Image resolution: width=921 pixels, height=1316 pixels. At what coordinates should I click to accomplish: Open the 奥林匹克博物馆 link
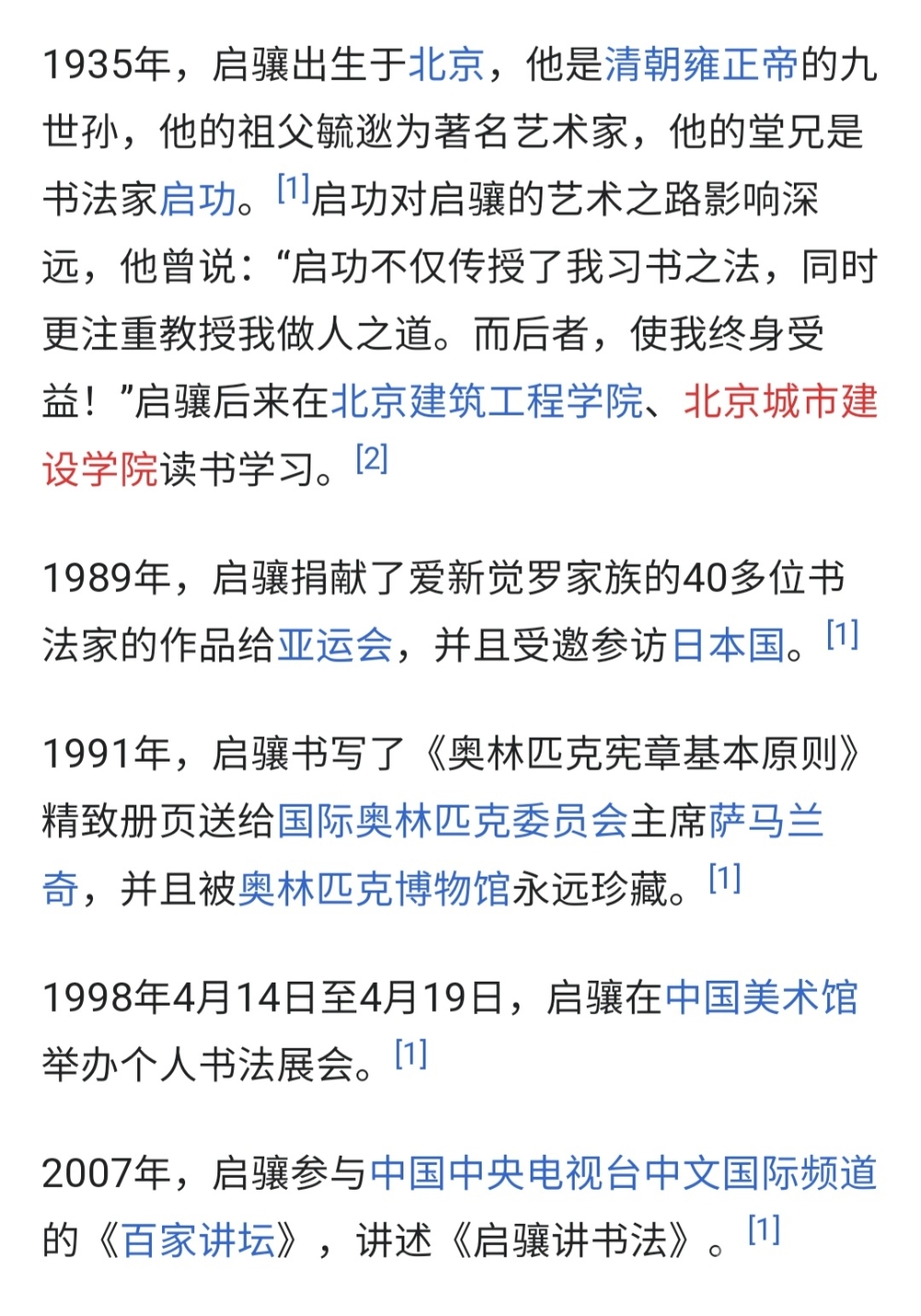374,889
